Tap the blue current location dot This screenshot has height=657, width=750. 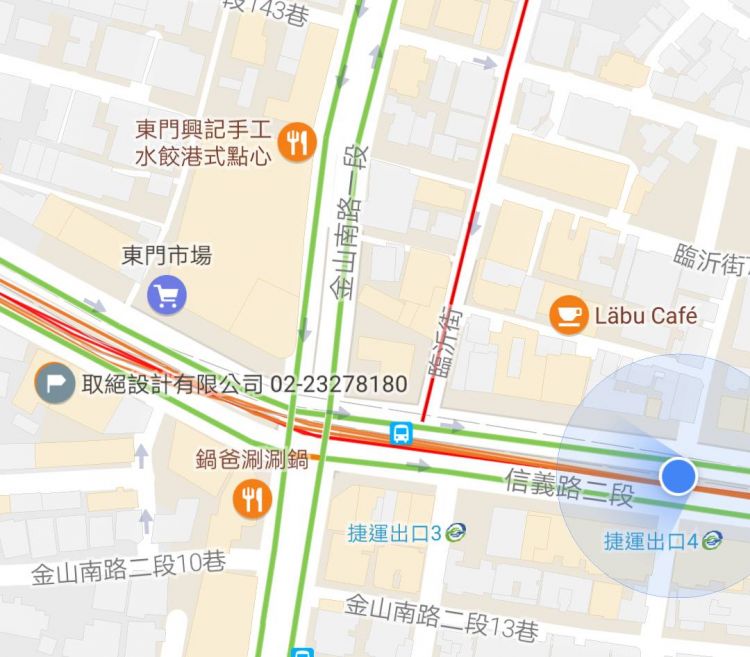pos(679,476)
